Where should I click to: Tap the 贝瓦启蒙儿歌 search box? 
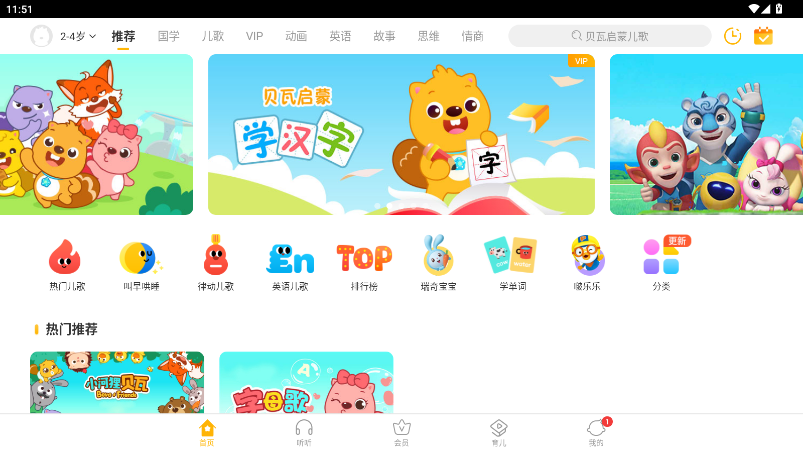pos(609,36)
